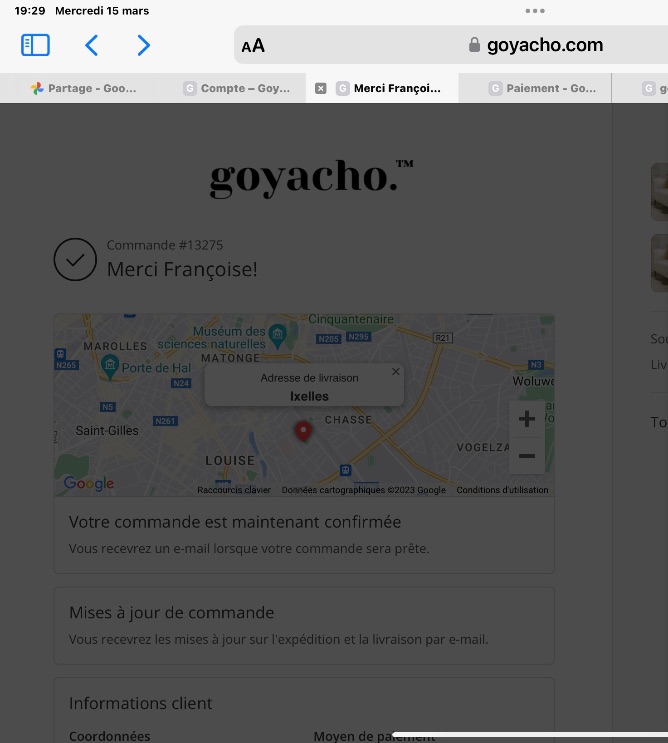Go forward to next page
This screenshot has height=743, width=668.
tap(144, 45)
